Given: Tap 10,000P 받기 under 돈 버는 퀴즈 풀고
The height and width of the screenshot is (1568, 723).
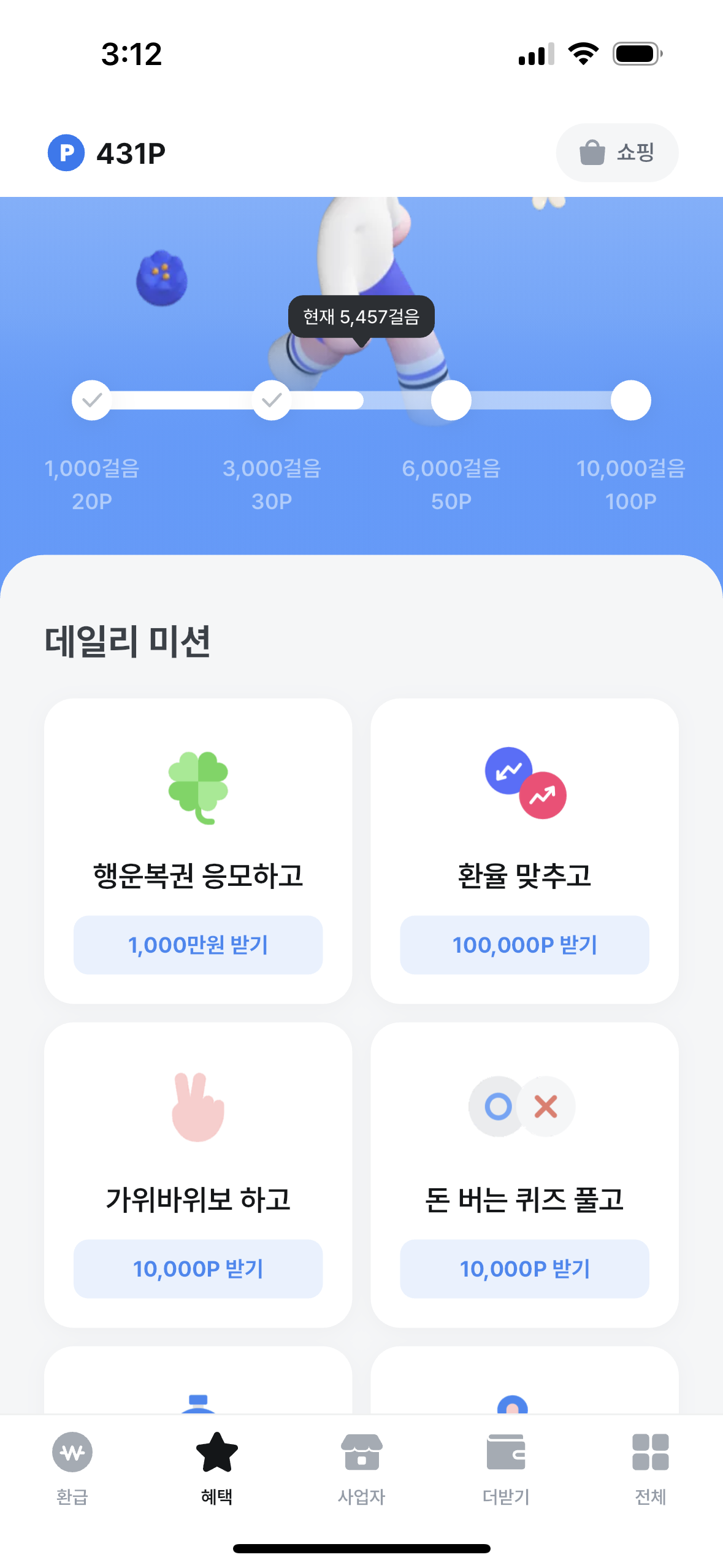Looking at the screenshot, I should coord(524,1269).
